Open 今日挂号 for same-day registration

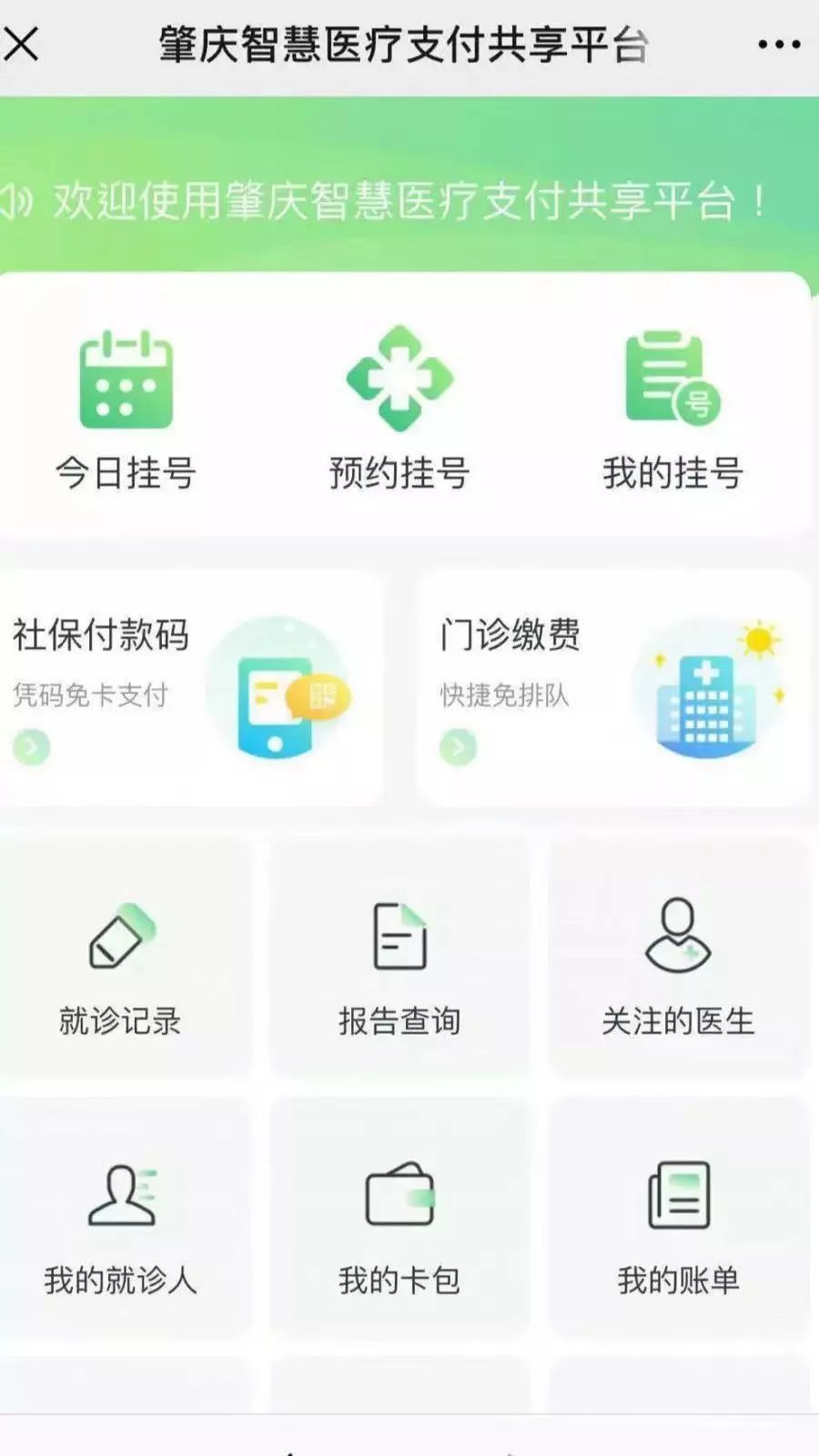[126, 409]
